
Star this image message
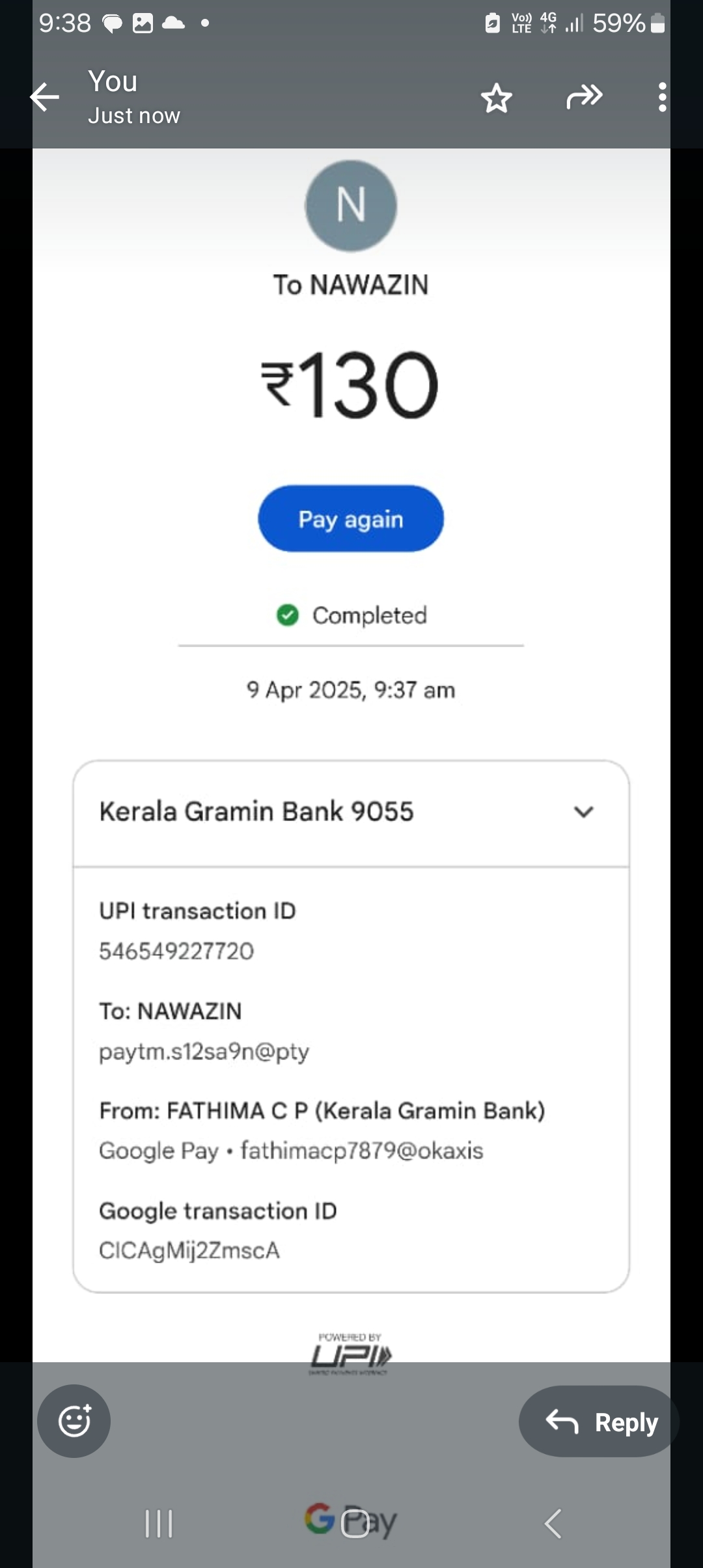[x=496, y=98]
